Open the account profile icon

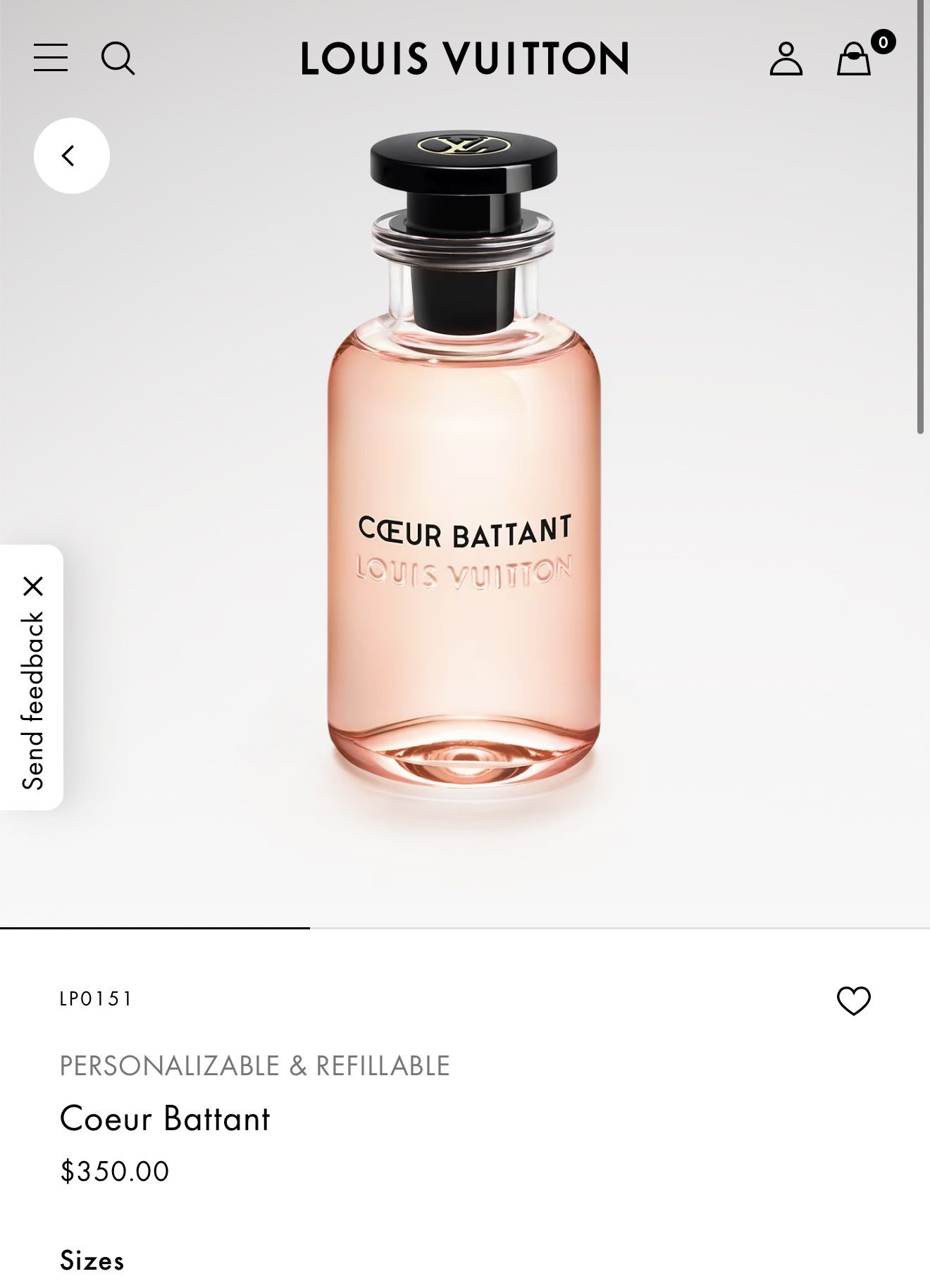pos(787,59)
